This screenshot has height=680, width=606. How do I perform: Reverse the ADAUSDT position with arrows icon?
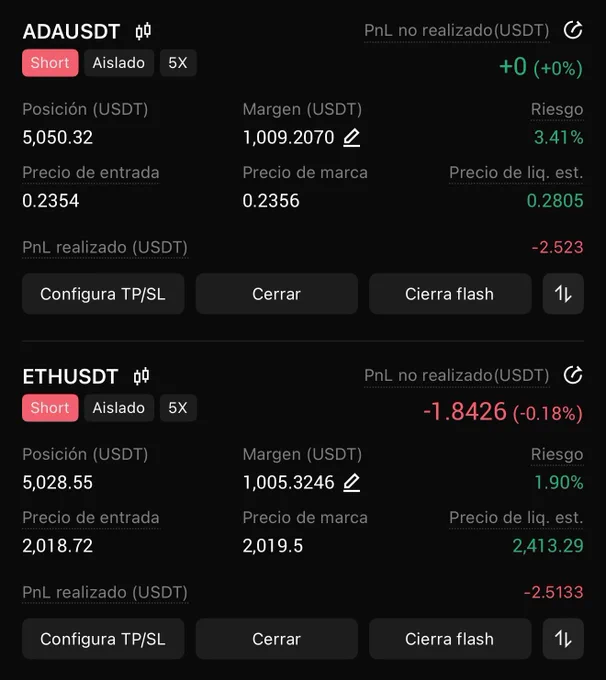click(563, 294)
